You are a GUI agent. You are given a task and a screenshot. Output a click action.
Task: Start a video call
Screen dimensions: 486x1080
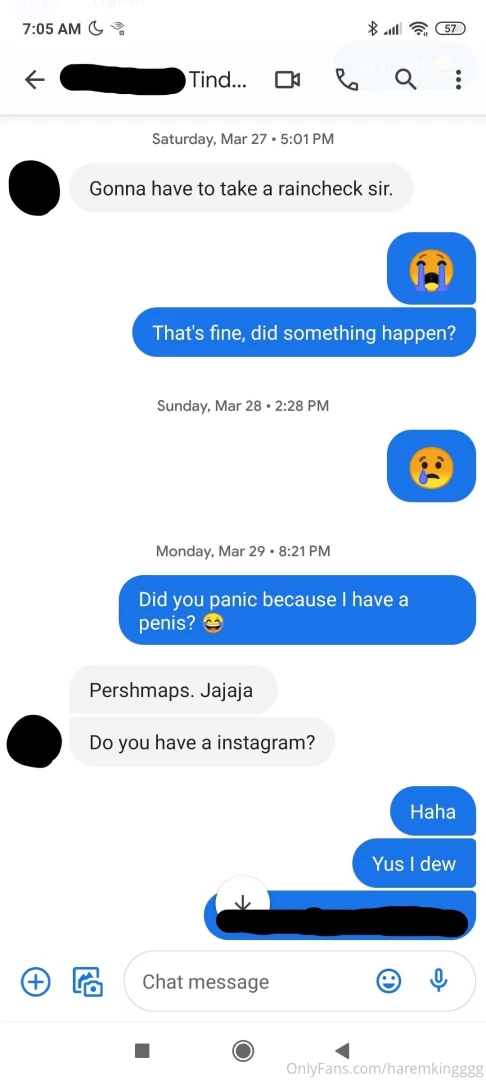[x=287, y=81]
